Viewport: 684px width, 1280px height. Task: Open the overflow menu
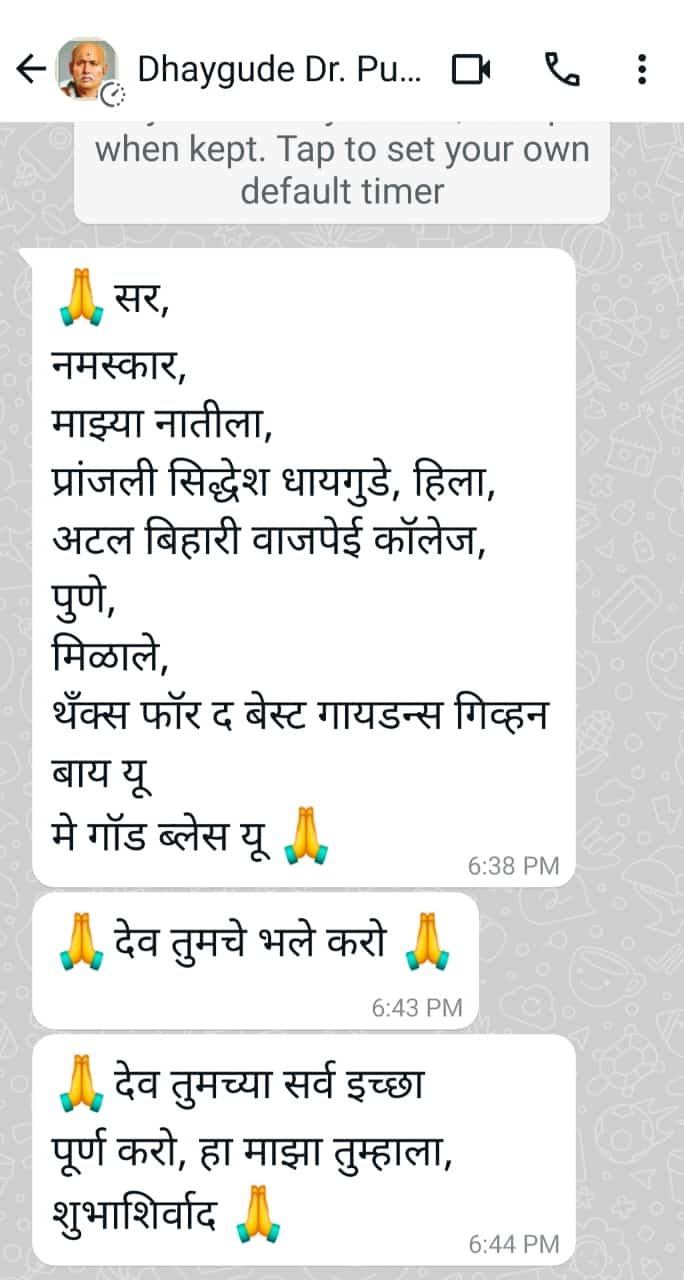pyautogui.click(x=641, y=69)
